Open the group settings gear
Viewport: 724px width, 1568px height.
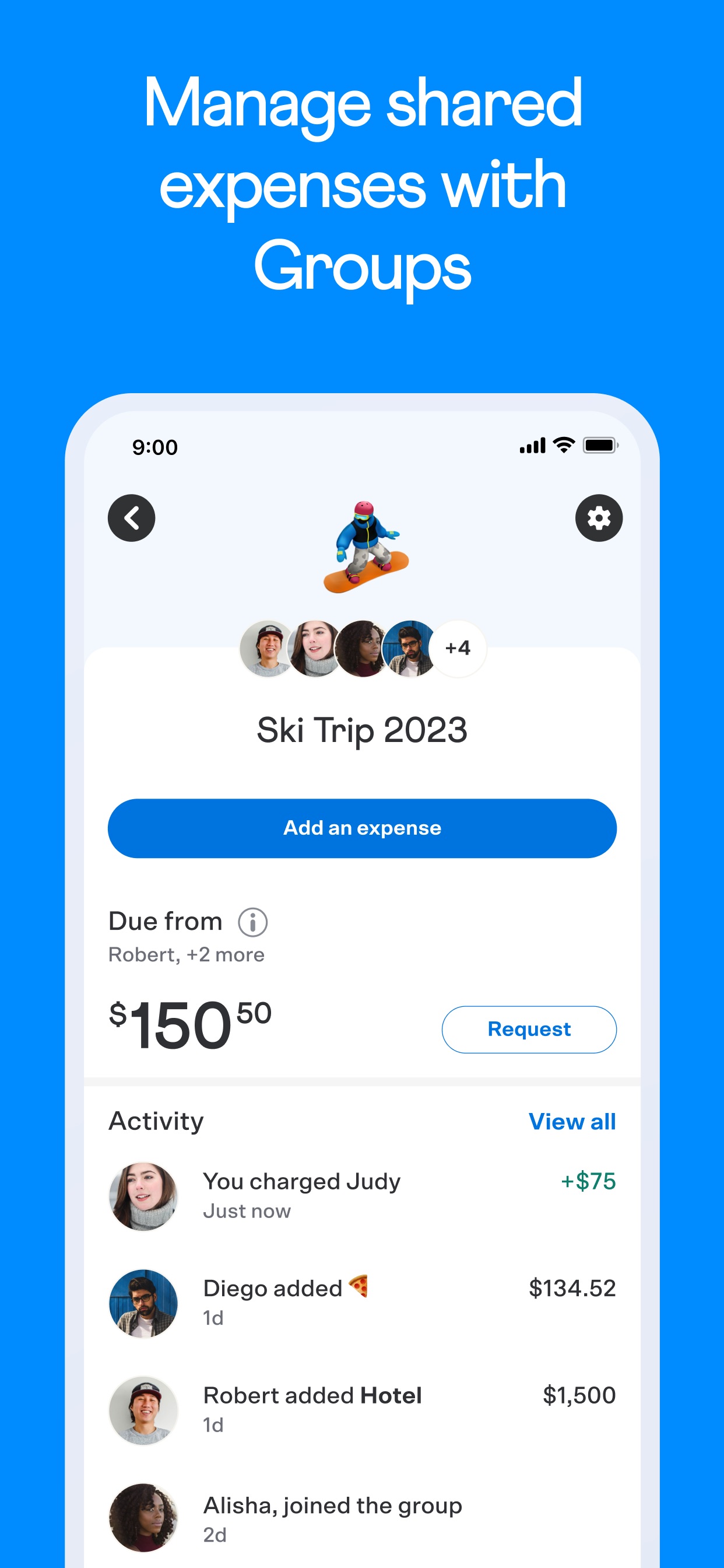(x=599, y=518)
